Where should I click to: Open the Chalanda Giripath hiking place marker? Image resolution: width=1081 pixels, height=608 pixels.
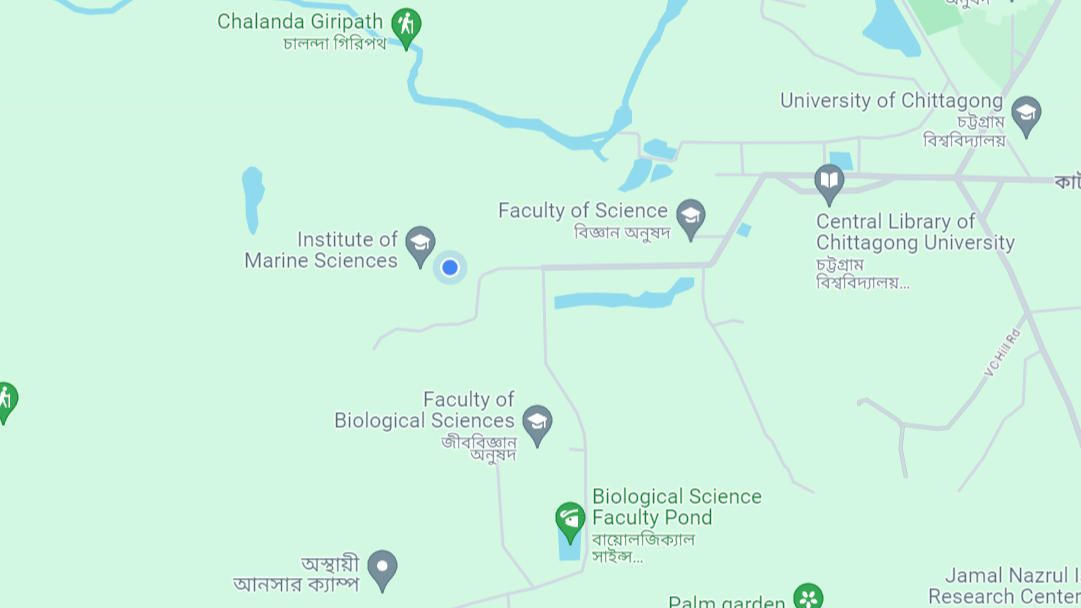coord(405,26)
